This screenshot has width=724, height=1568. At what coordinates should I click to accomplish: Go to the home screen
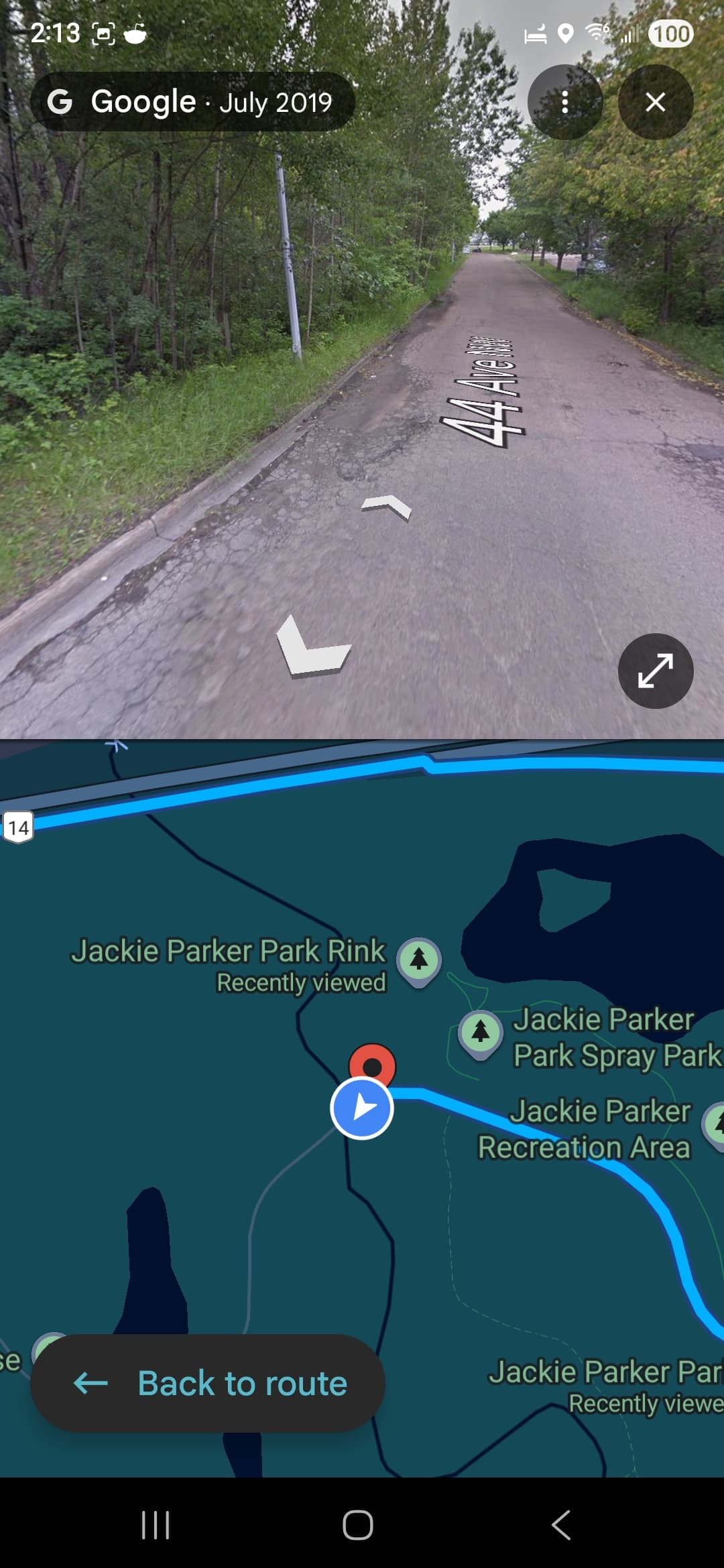(x=358, y=1526)
